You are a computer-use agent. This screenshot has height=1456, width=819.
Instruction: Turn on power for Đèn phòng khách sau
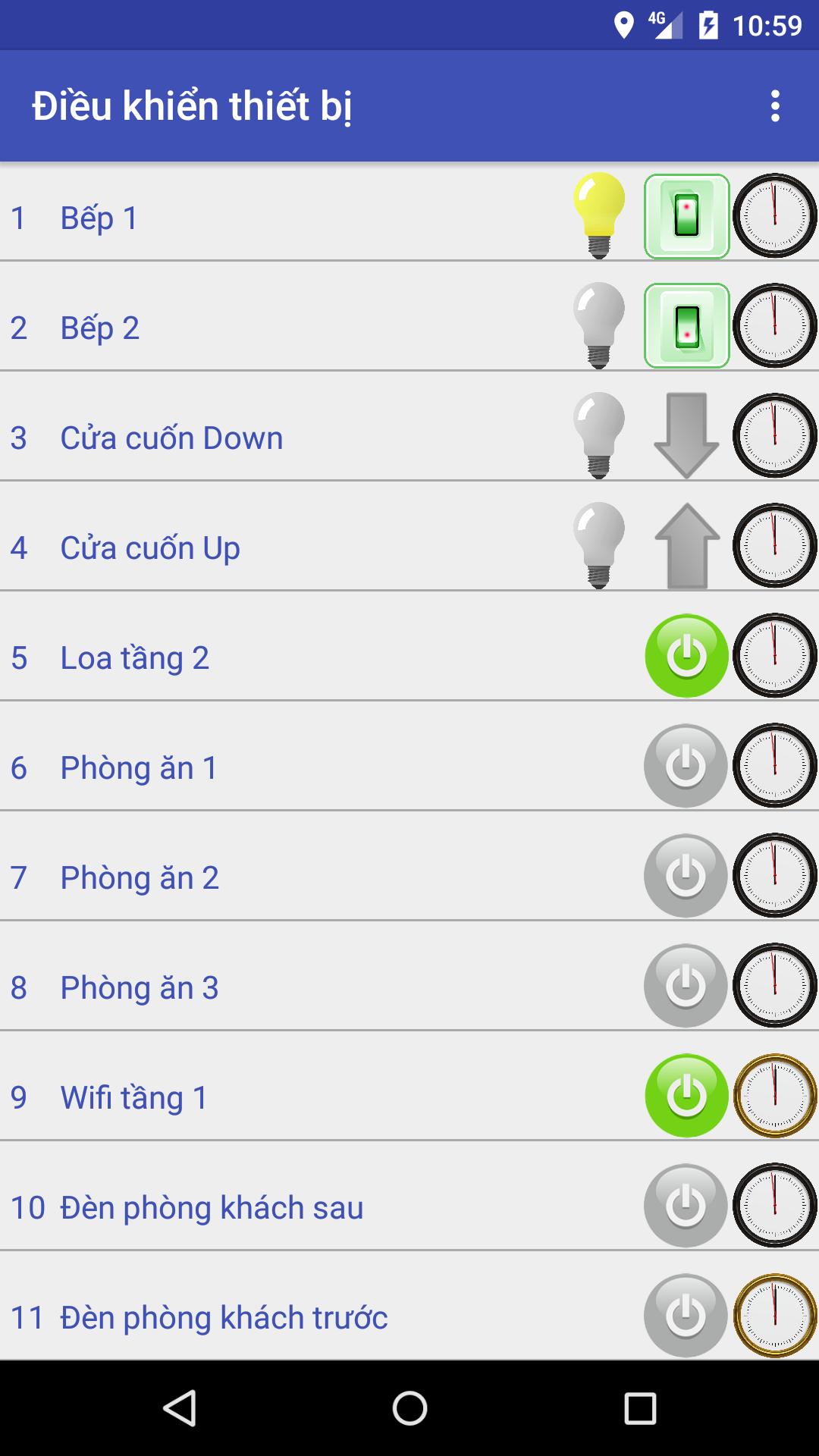(x=686, y=1206)
